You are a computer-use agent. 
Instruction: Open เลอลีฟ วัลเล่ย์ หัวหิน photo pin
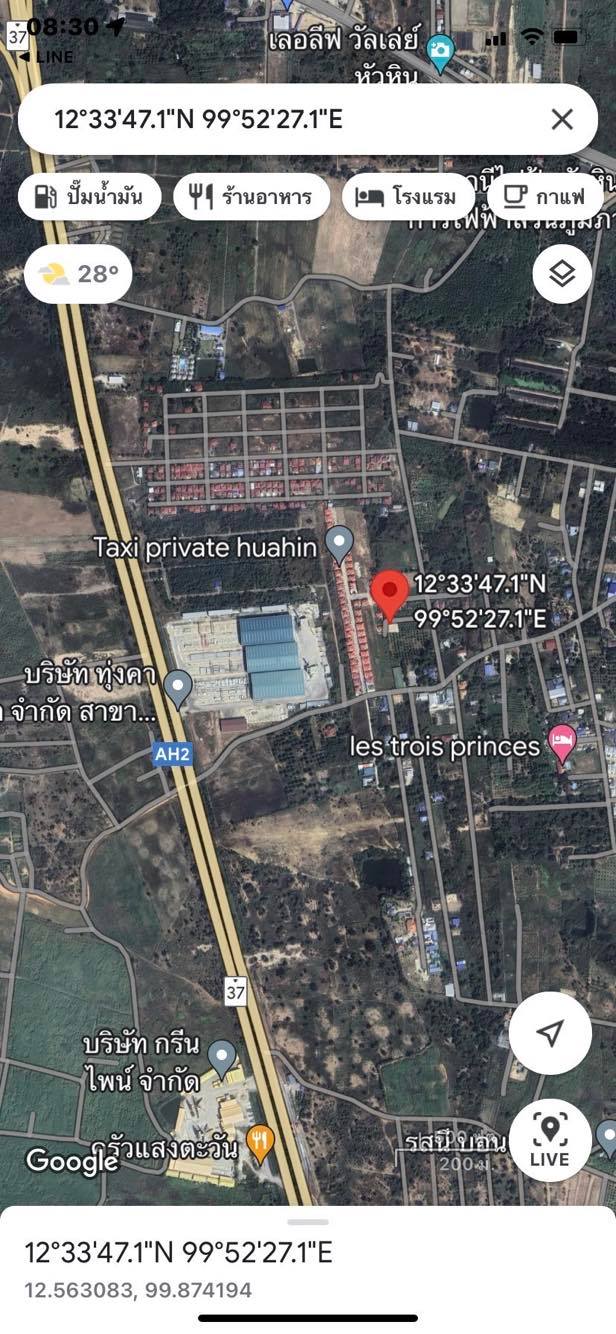tap(440, 52)
